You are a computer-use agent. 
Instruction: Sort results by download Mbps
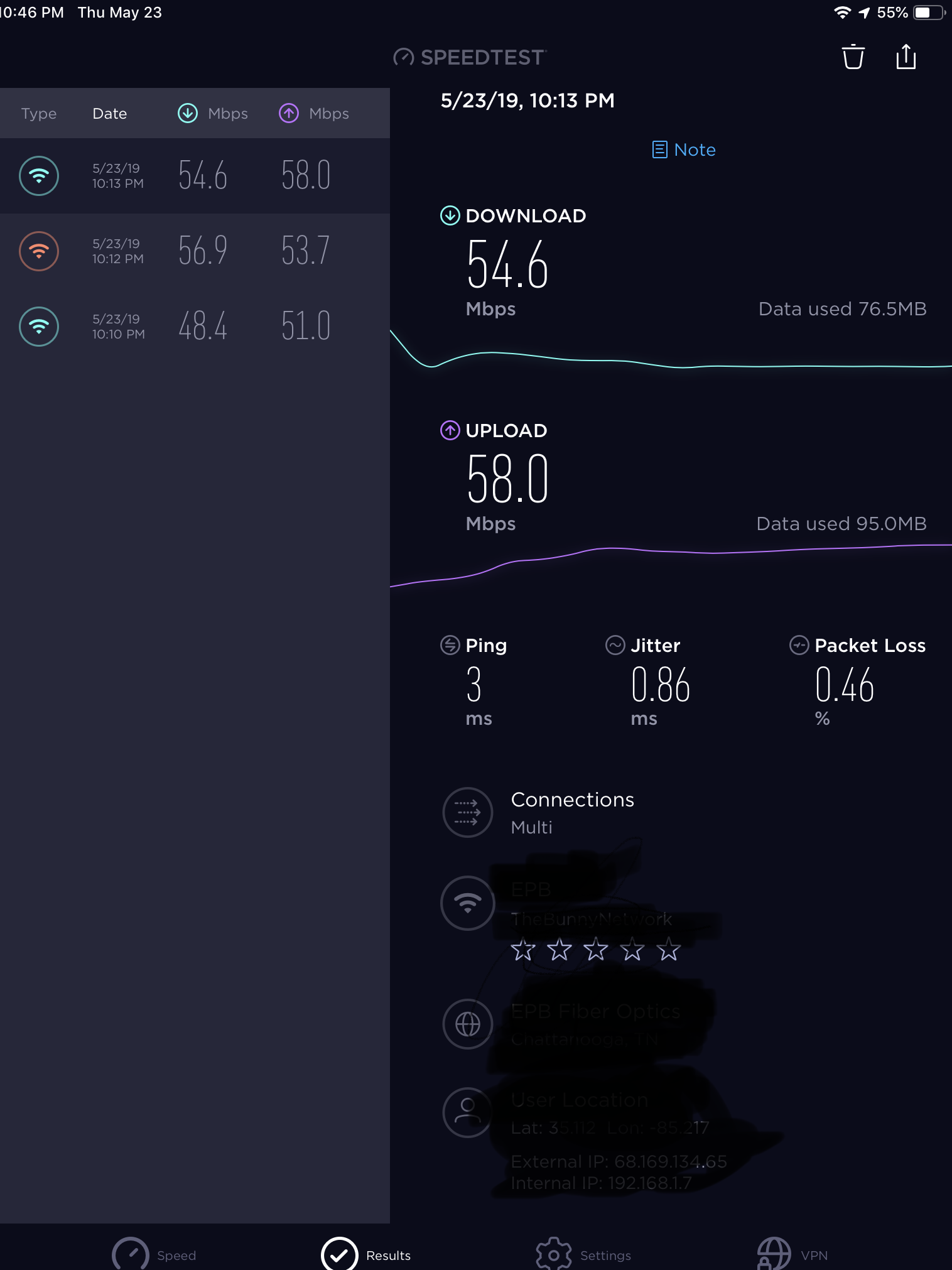214,114
